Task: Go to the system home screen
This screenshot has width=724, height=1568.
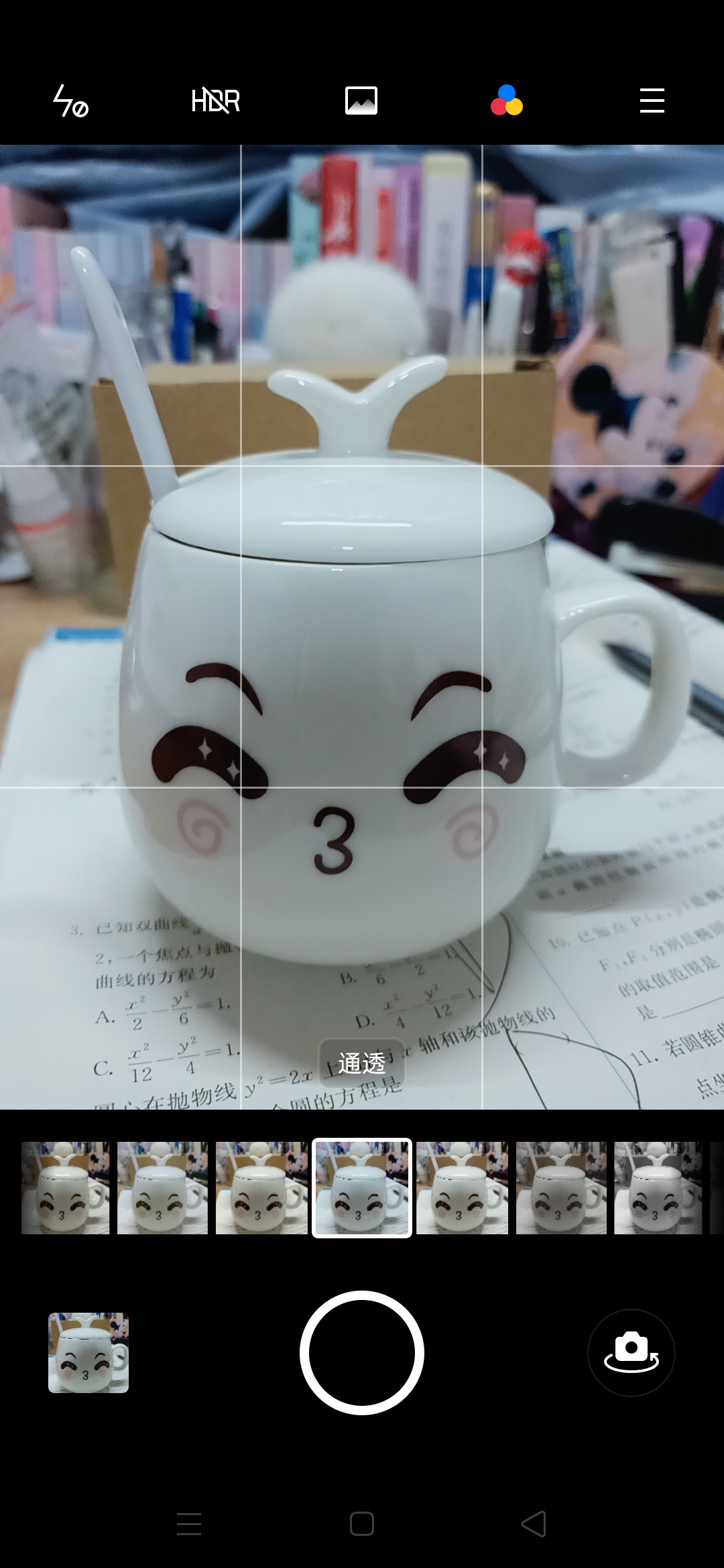Action: [362, 1524]
